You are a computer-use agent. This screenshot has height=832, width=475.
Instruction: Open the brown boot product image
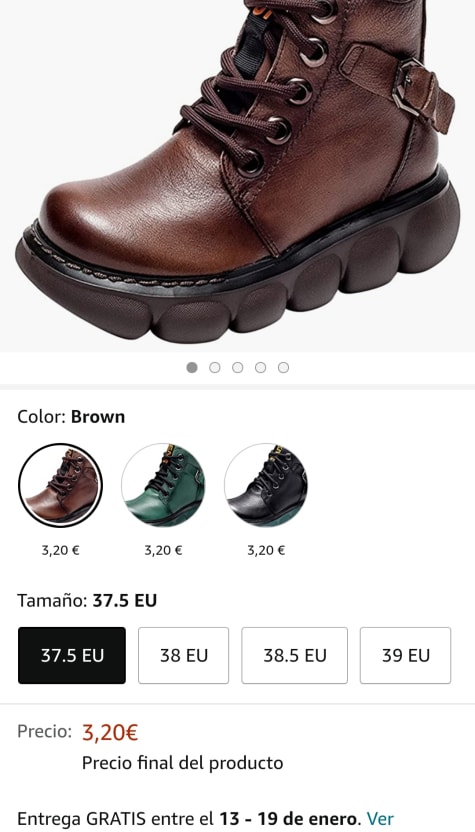pos(237,175)
